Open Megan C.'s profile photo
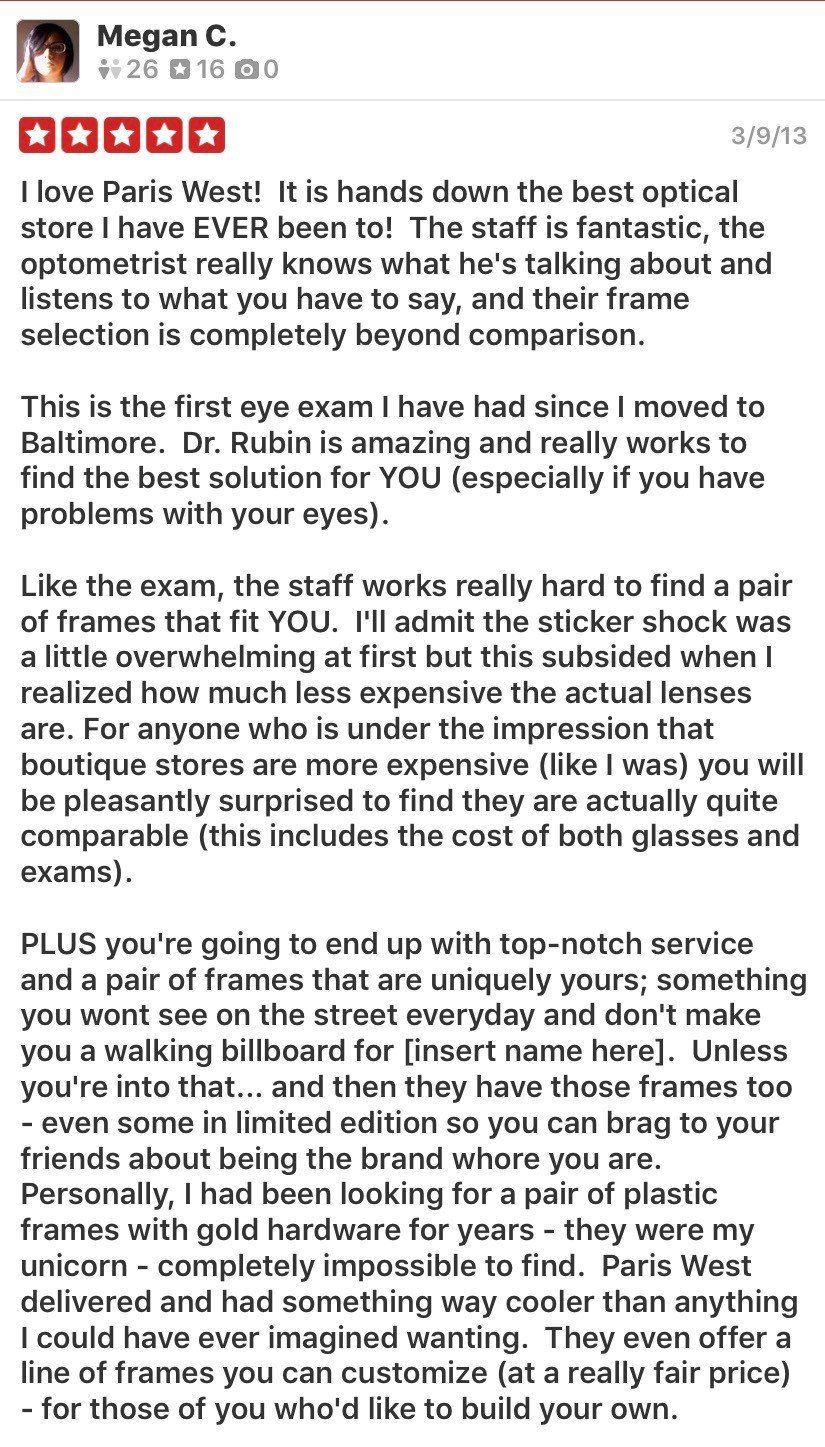This screenshot has height=1447, width=825. pos(48,51)
